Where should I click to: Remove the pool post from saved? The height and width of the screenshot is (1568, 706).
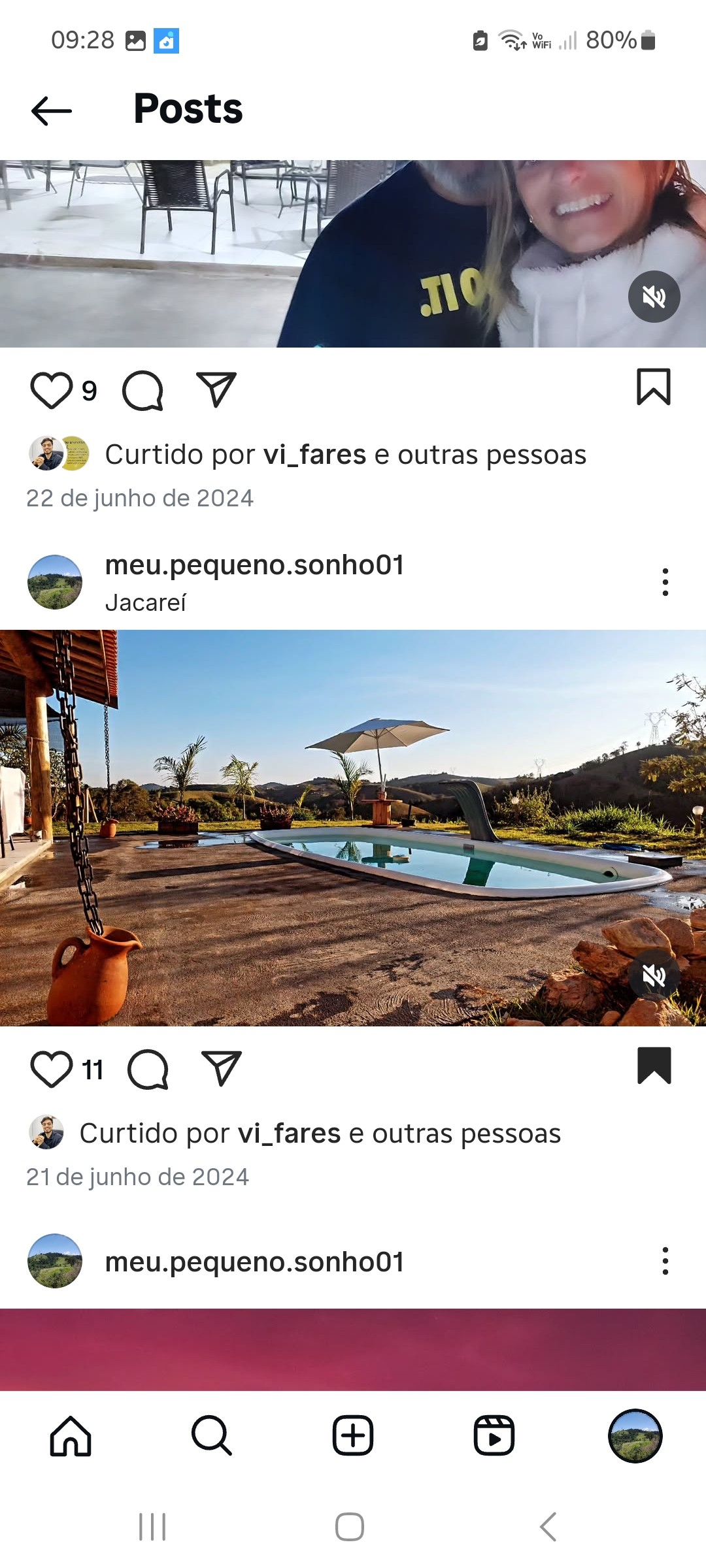click(x=654, y=1066)
